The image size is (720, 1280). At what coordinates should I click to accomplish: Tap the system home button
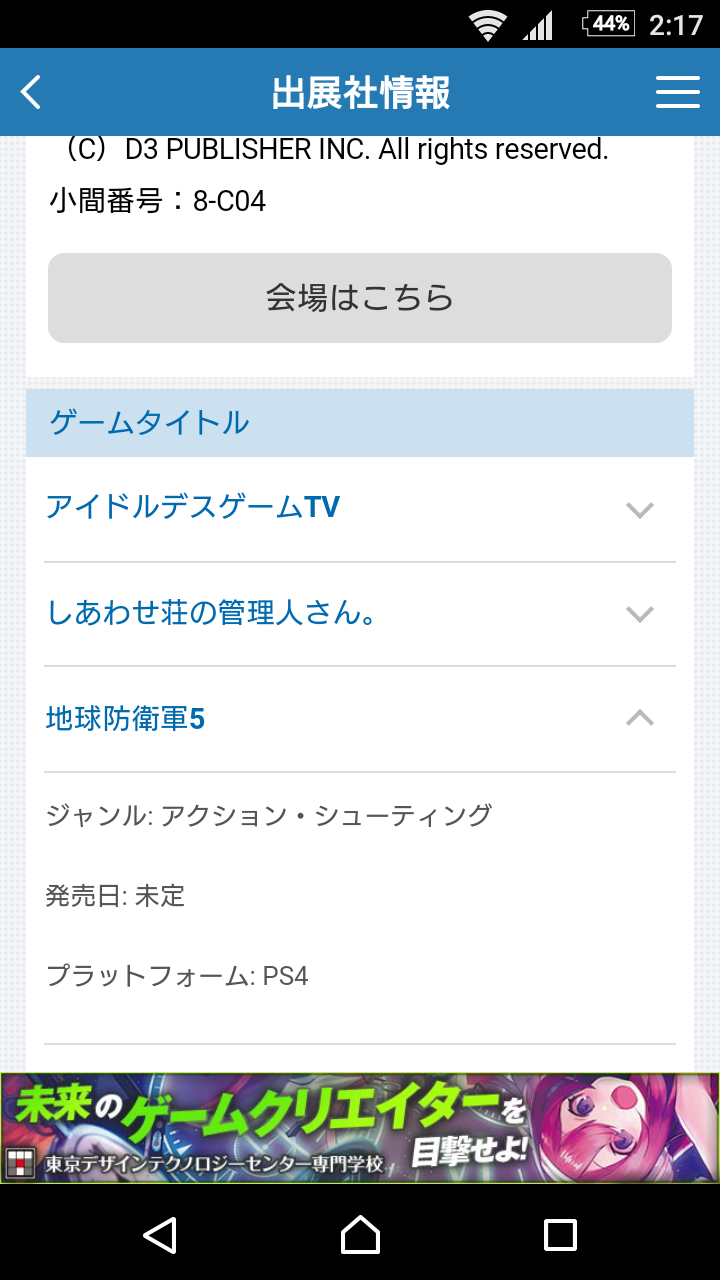pos(360,1235)
